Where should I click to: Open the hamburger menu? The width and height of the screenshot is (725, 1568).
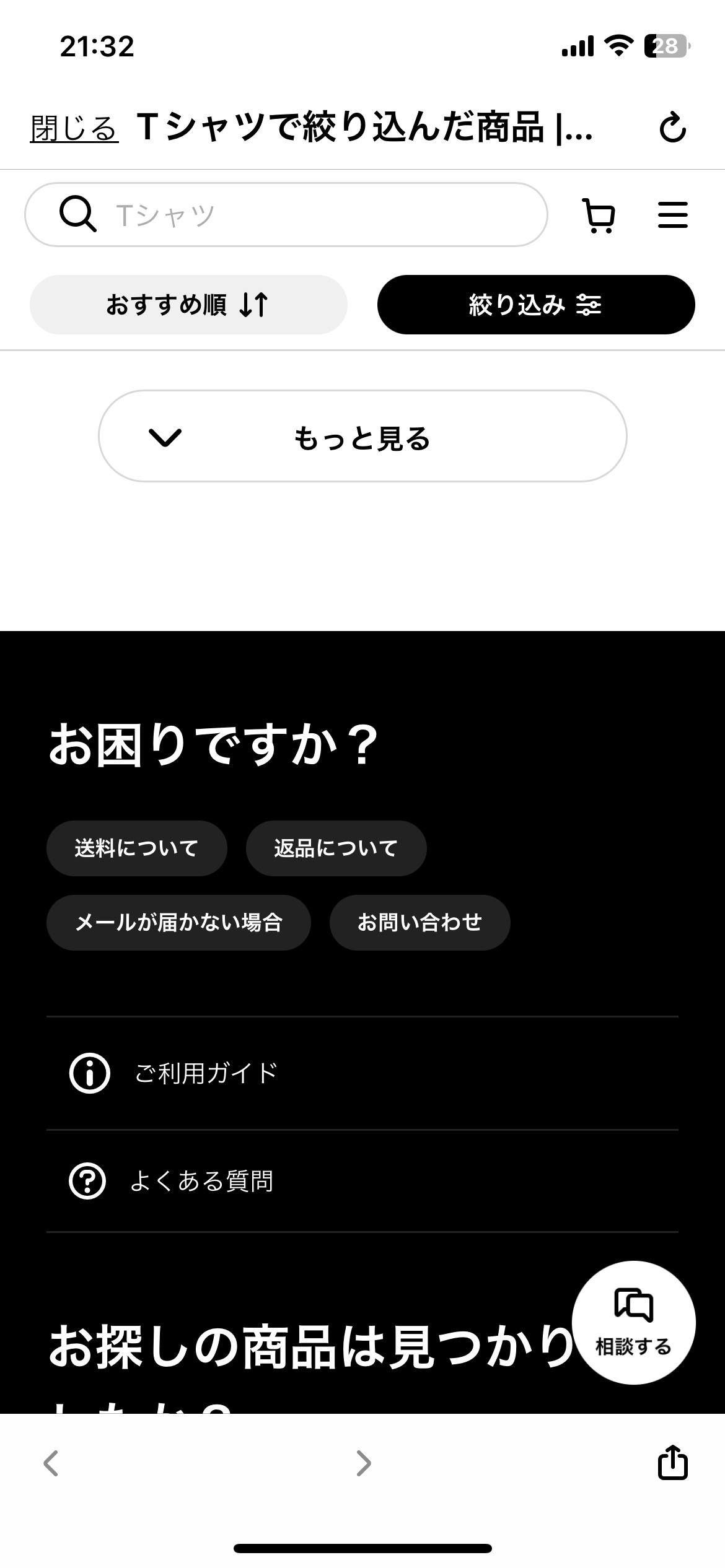(672, 215)
